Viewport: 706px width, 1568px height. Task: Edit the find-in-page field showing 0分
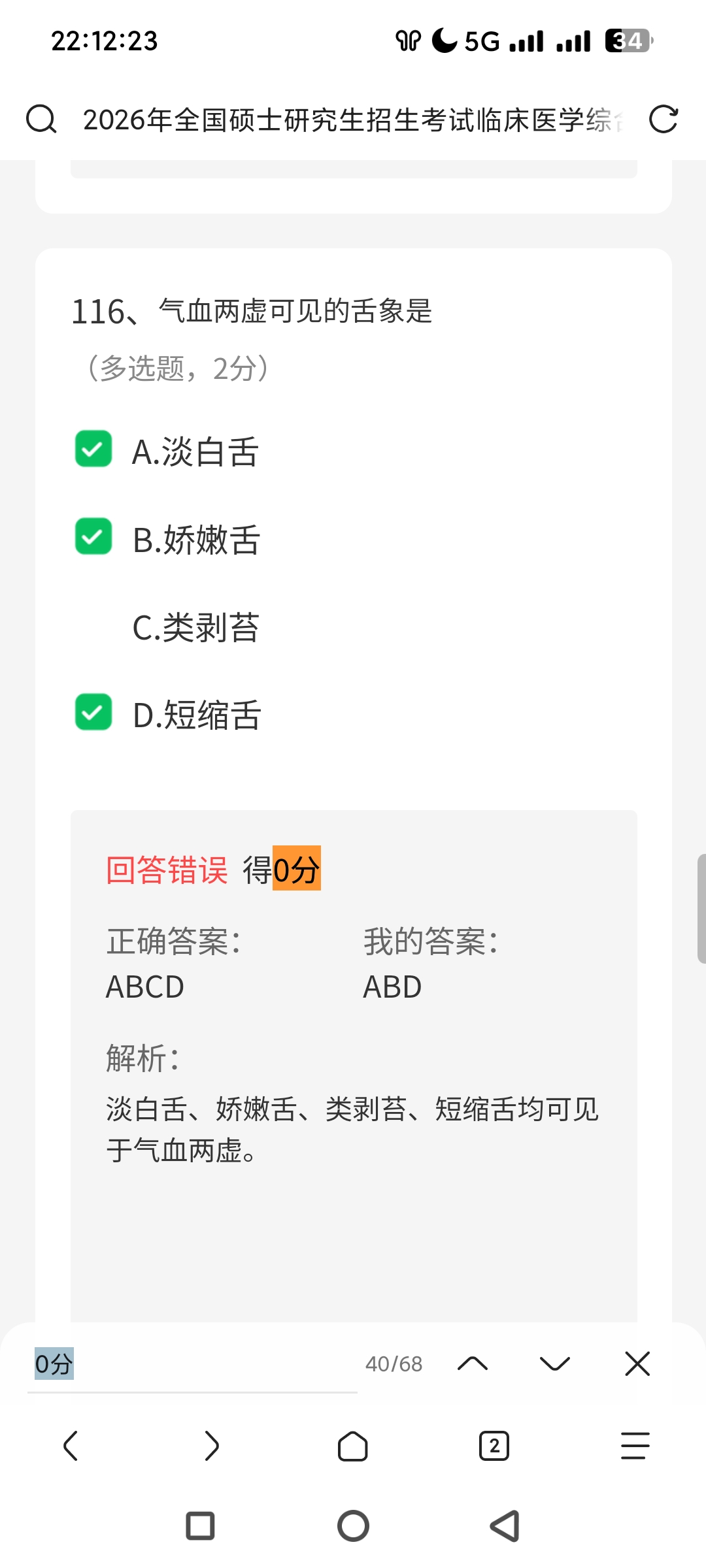[190, 1364]
